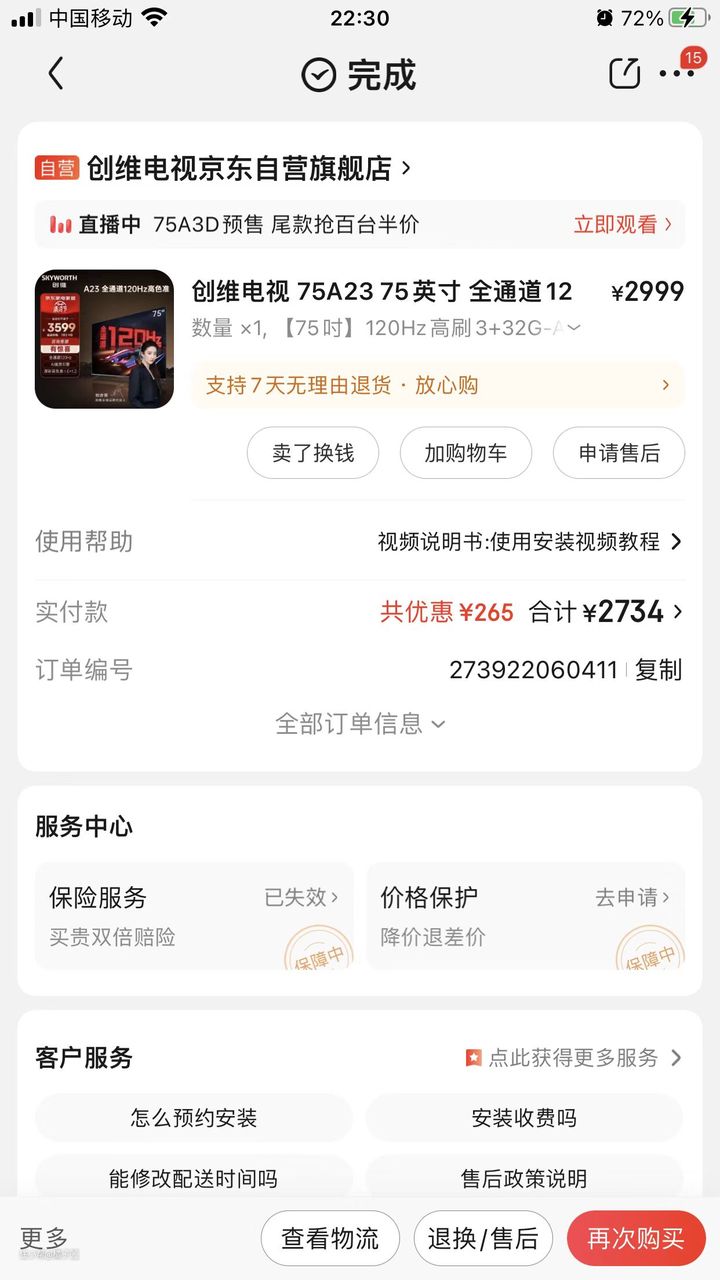Share this order via the share icon

coord(624,74)
